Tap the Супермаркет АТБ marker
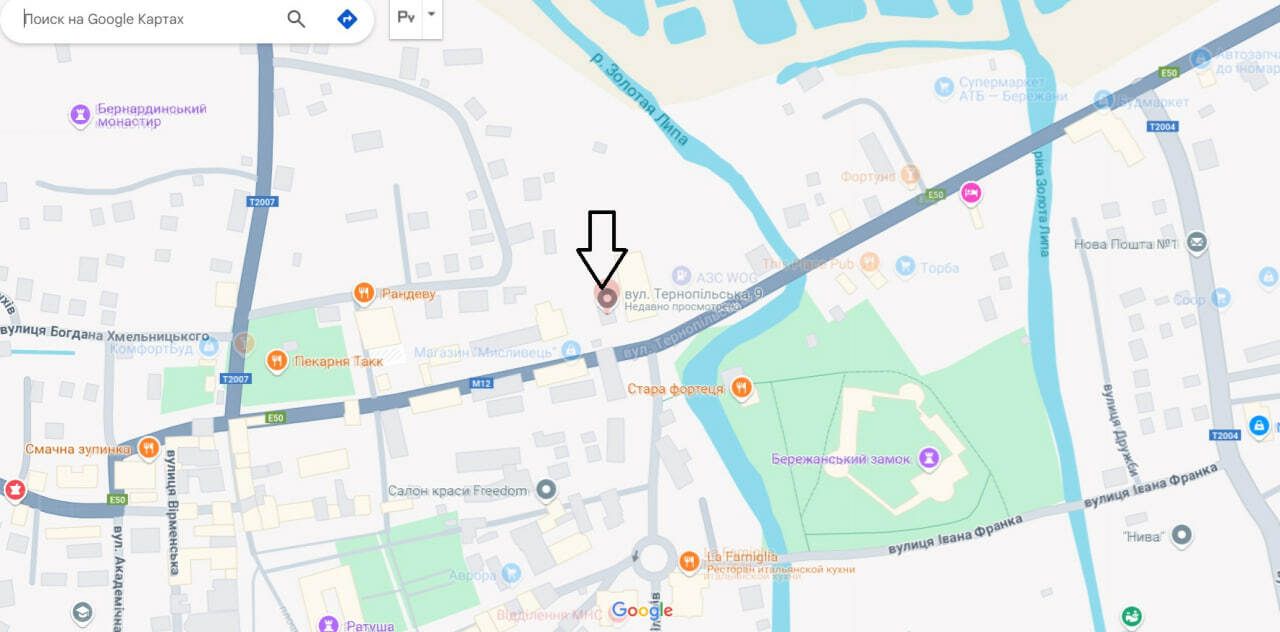Viewport: 1280px width, 632px height. point(944,88)
